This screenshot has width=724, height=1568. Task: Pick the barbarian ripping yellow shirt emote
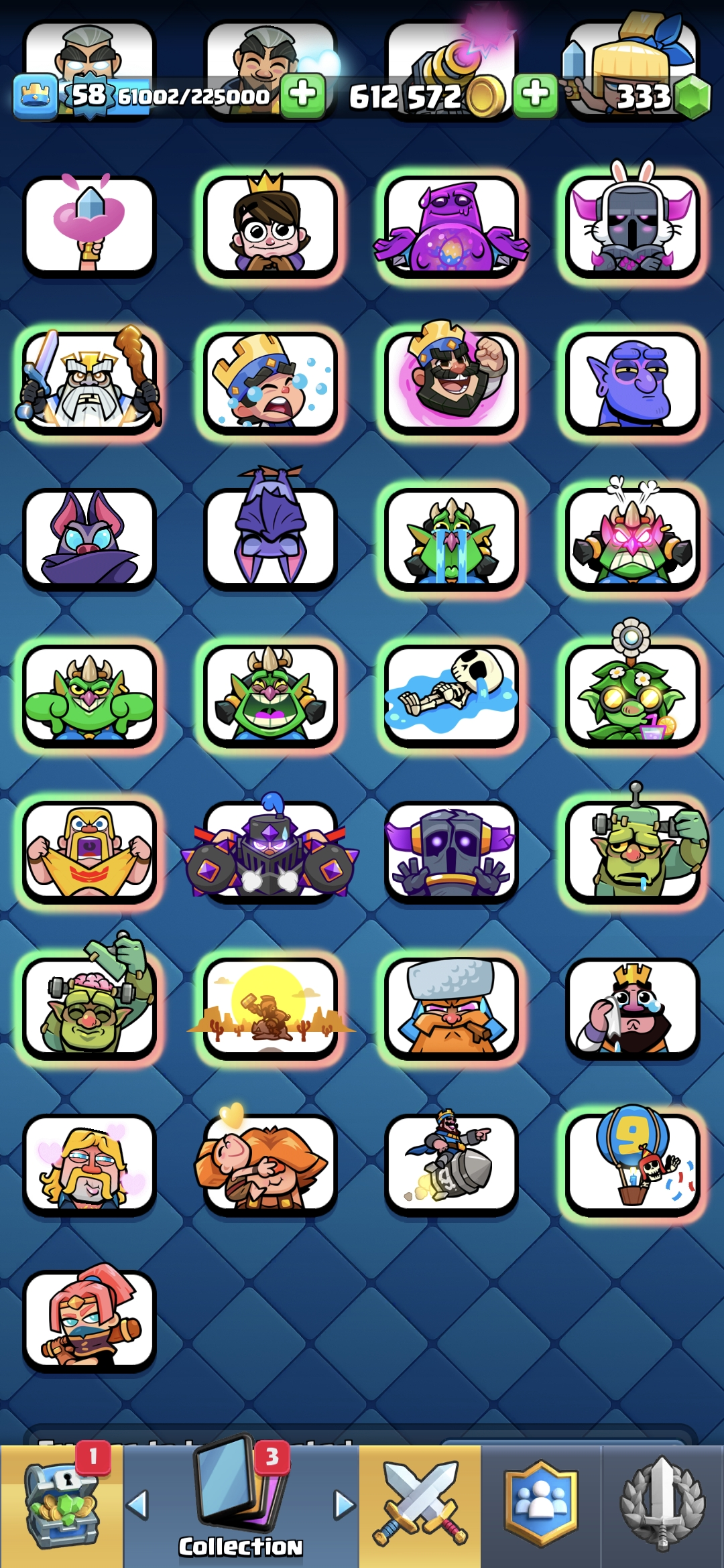coord(89,852)
